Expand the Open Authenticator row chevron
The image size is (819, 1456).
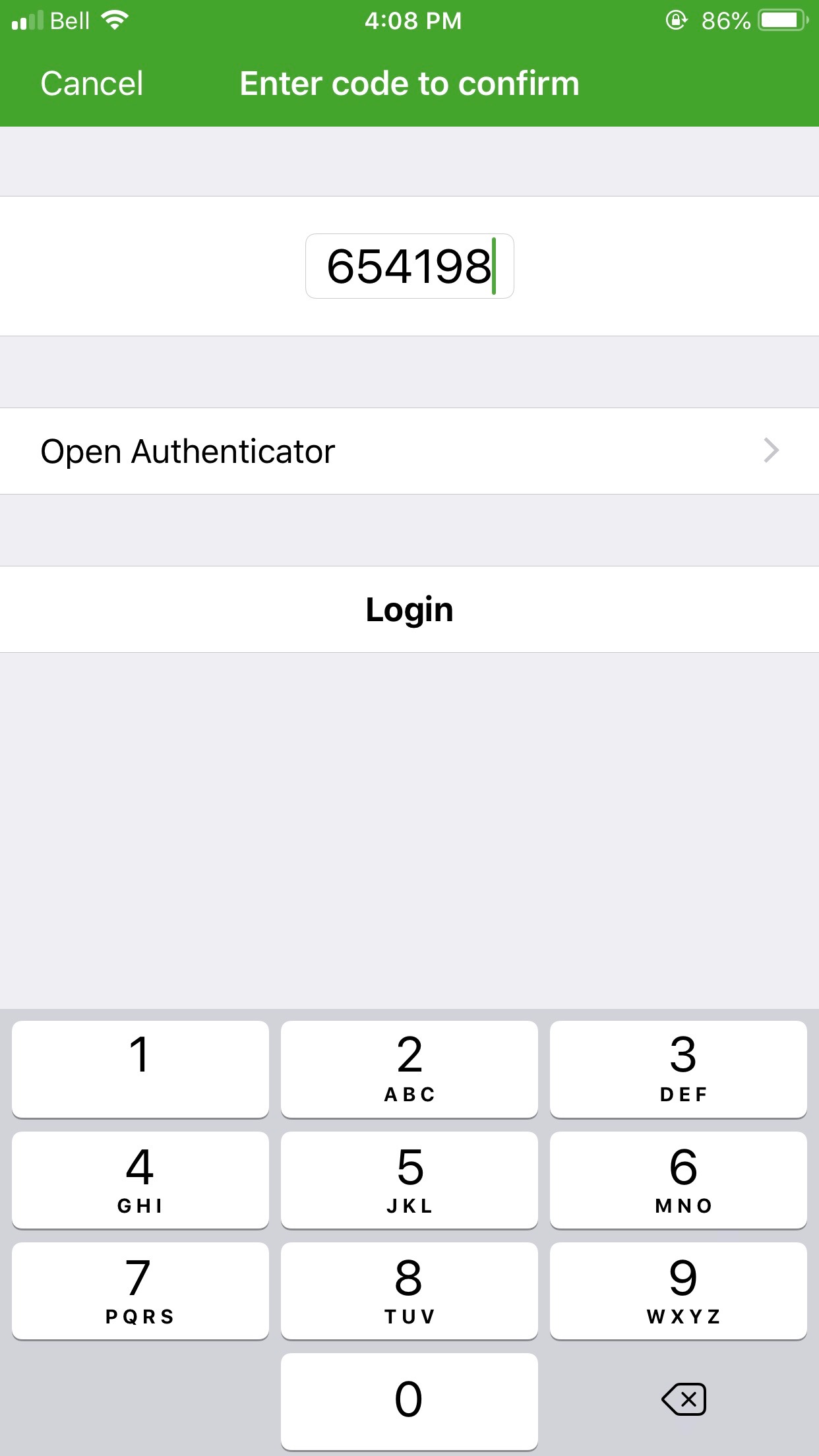[772, 451]
